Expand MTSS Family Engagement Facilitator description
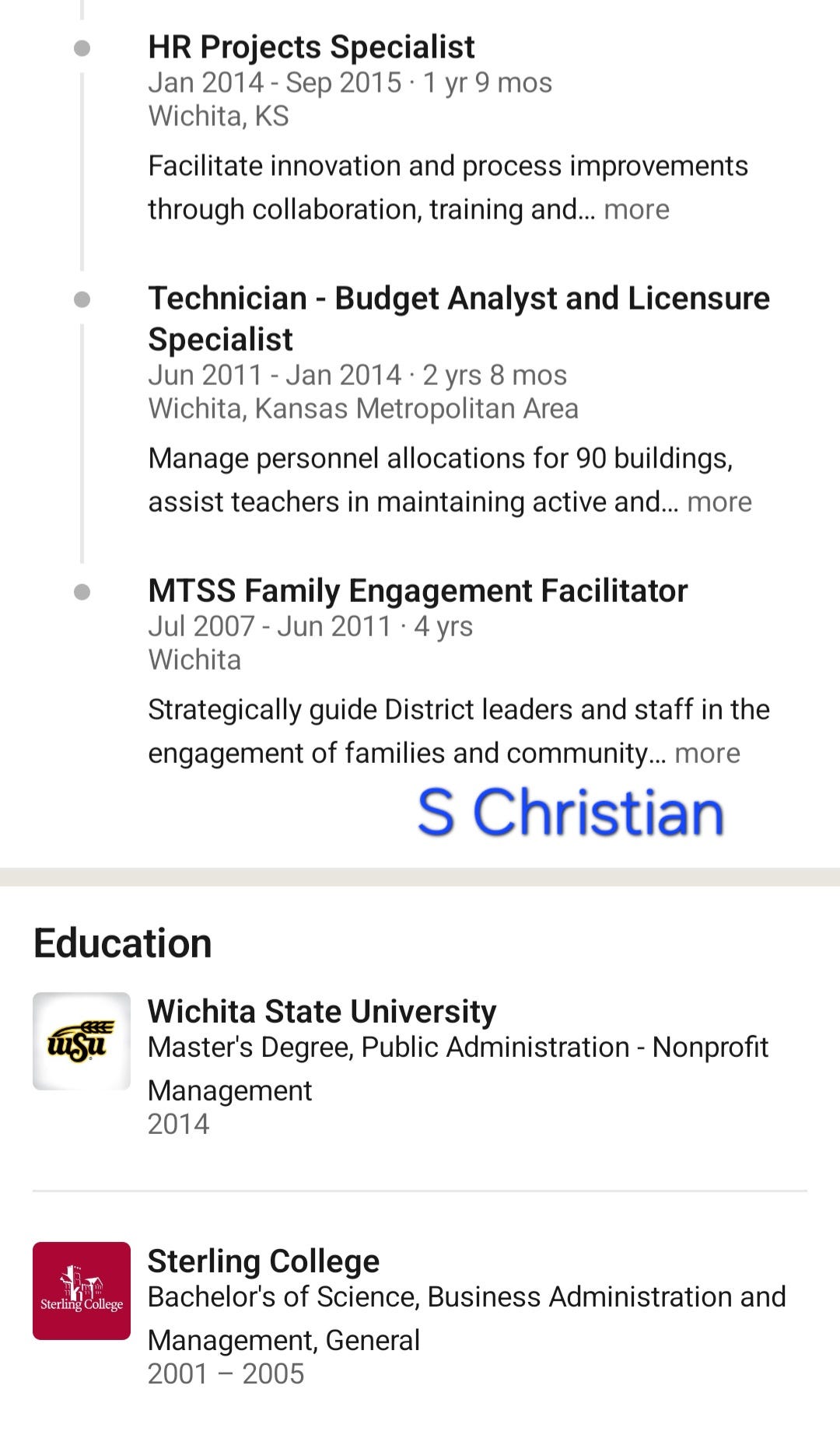The width and height of the screenshot is (840, 1431). (707, 754)
